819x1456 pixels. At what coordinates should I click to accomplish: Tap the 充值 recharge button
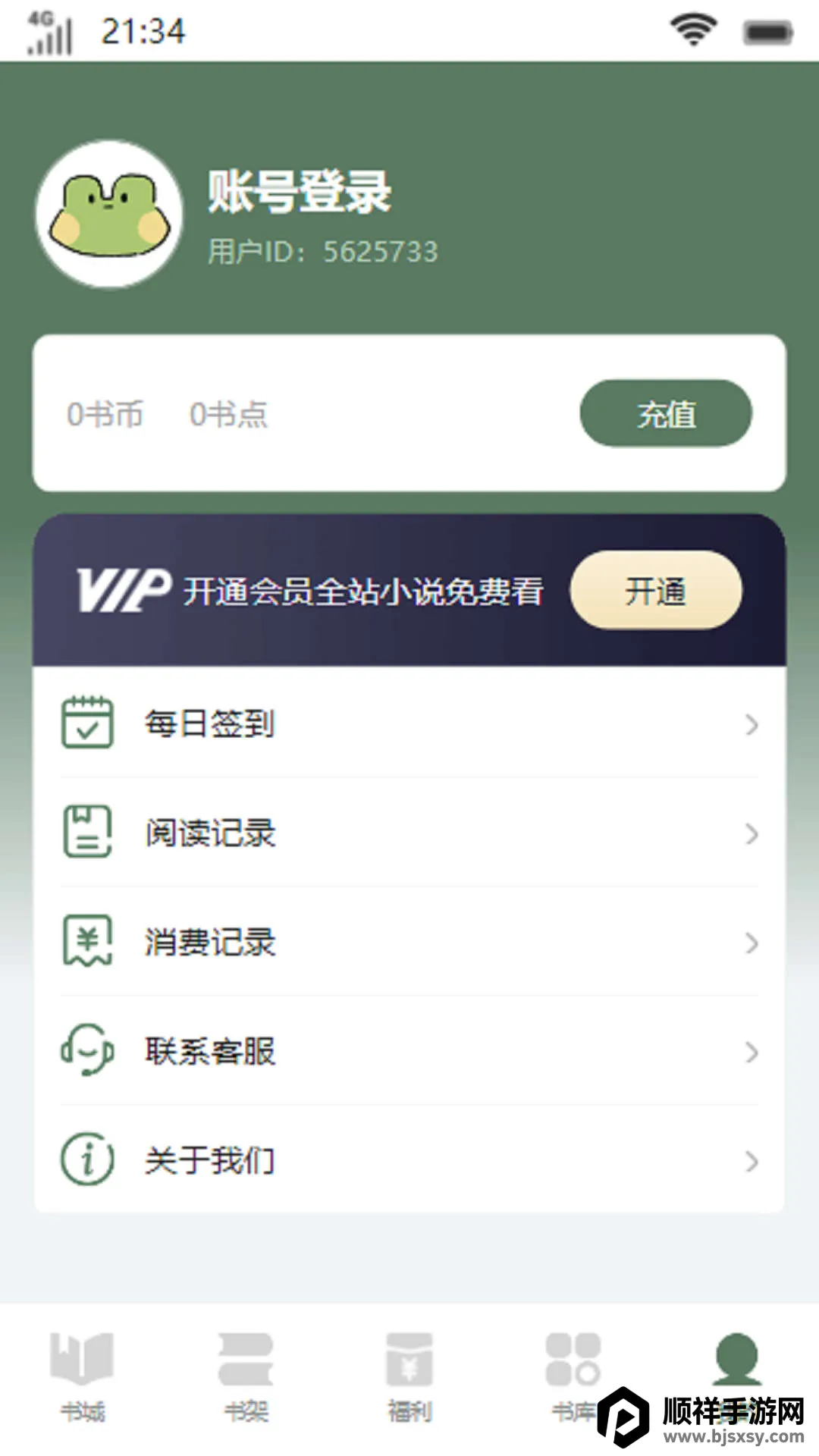click(665, 414)
